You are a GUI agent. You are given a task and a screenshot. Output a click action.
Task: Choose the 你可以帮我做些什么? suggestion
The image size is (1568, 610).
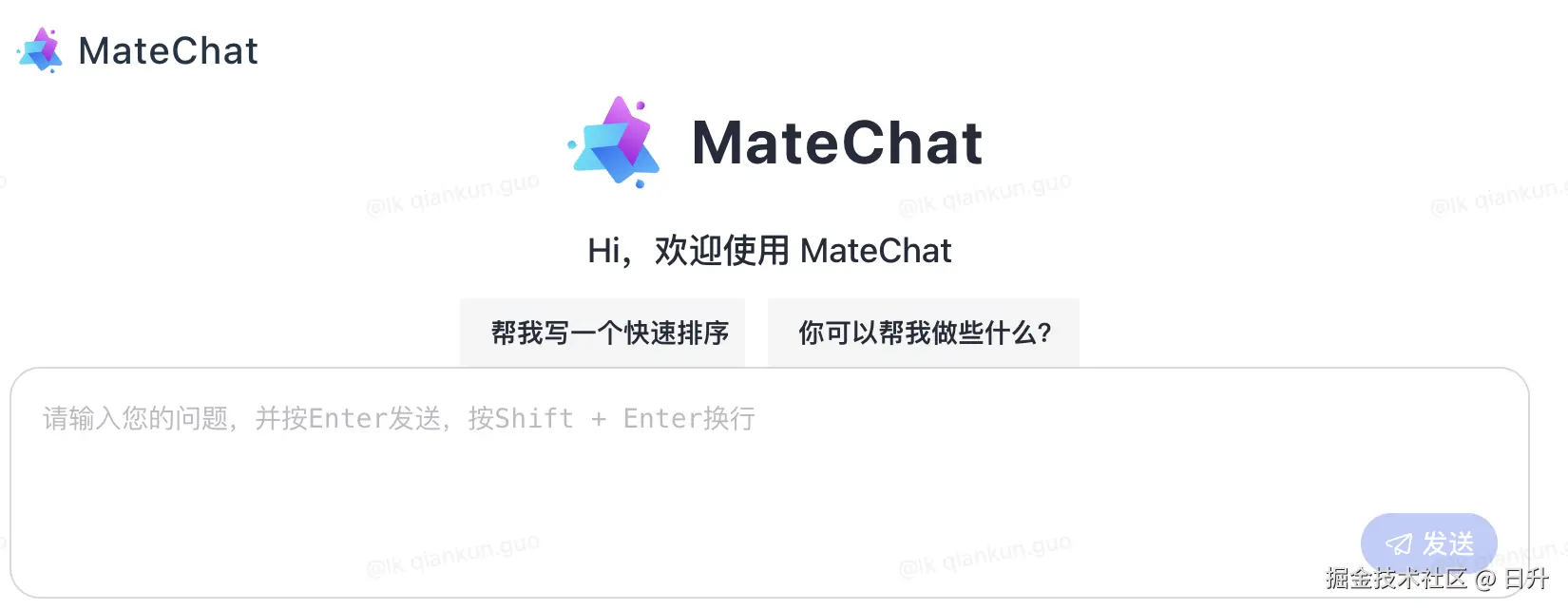923,333
